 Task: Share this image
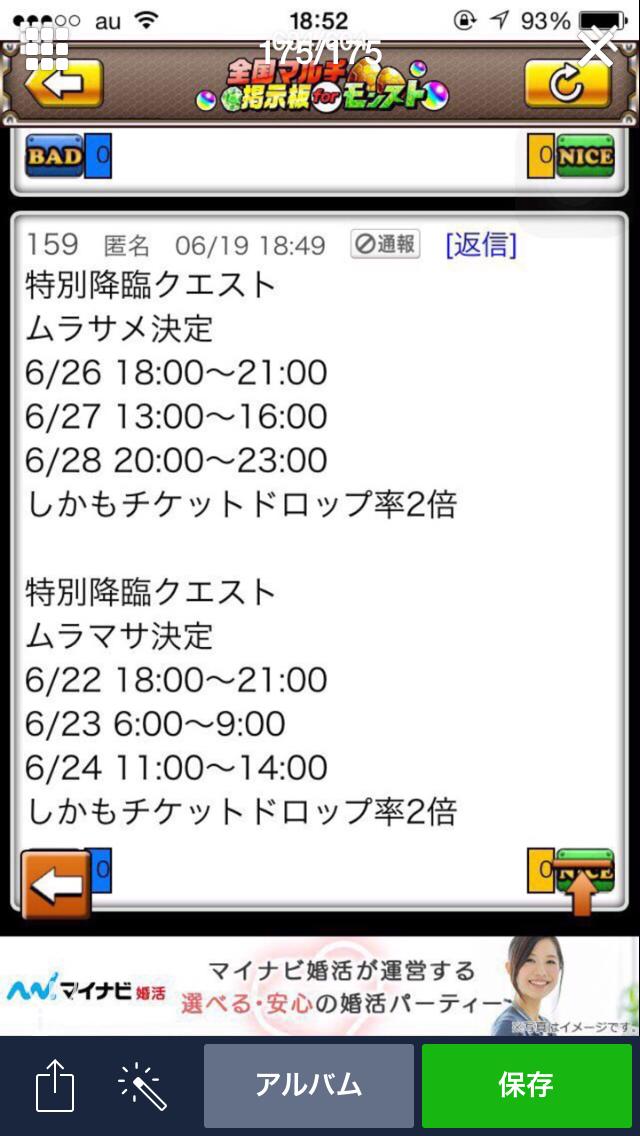[x=55, y=1086]
